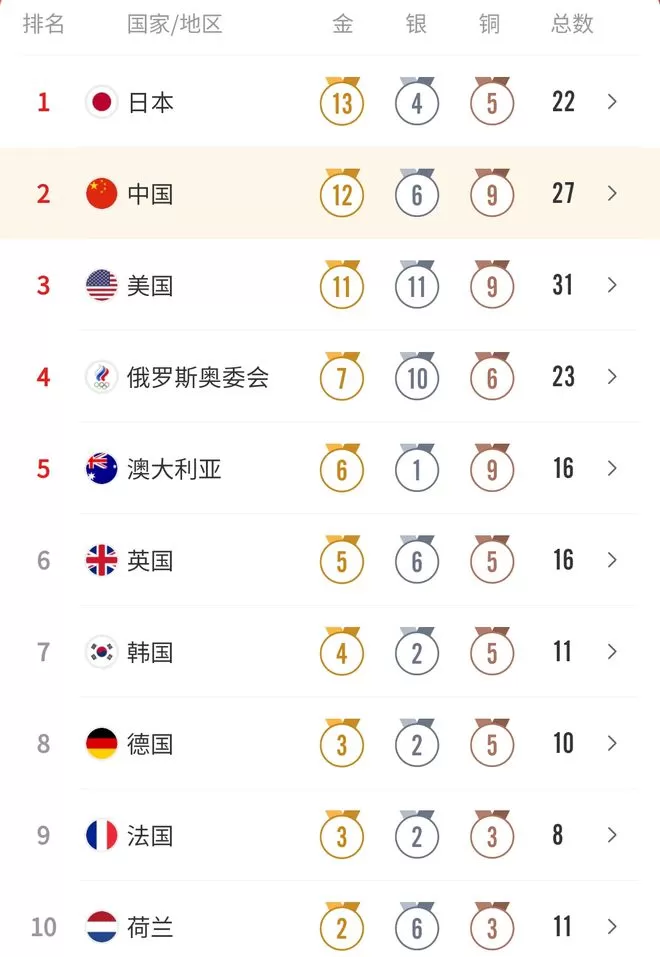Open medal details for 英国
660x957 pixels.
pos(330,559)
